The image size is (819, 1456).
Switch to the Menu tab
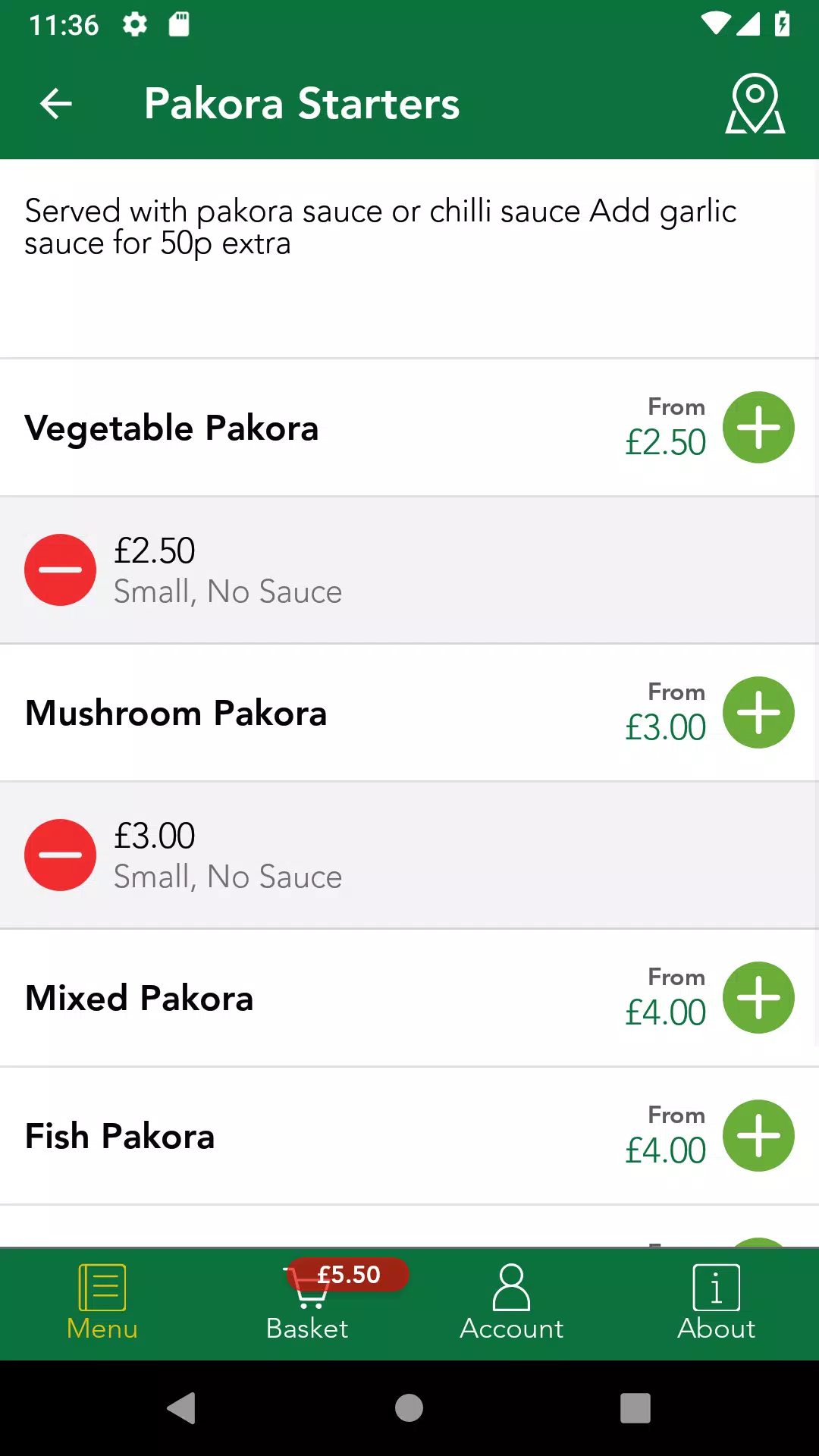pyautogui.click(x=102, y=1303)
